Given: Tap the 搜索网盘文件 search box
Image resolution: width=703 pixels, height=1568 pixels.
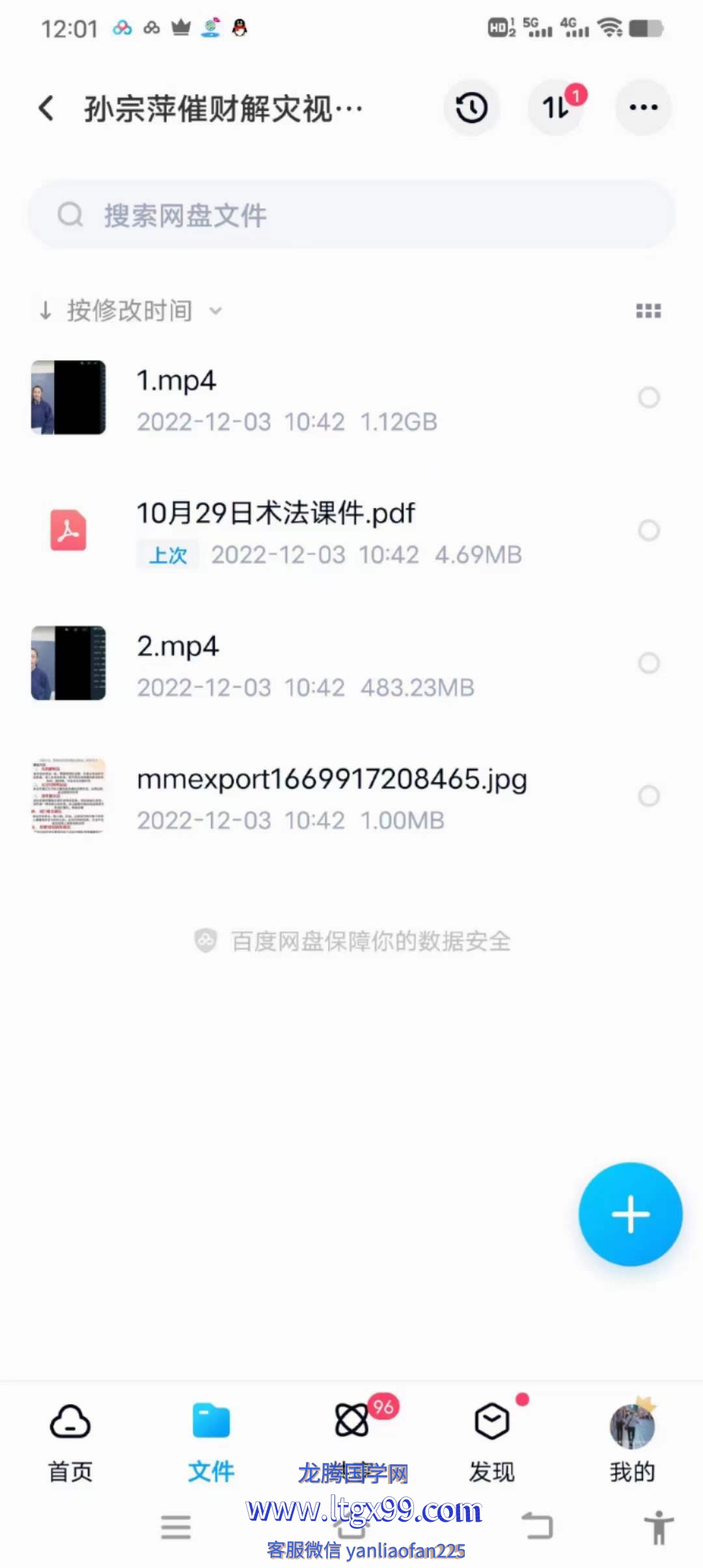Looking at the screenshot, I should pos(351,215).
